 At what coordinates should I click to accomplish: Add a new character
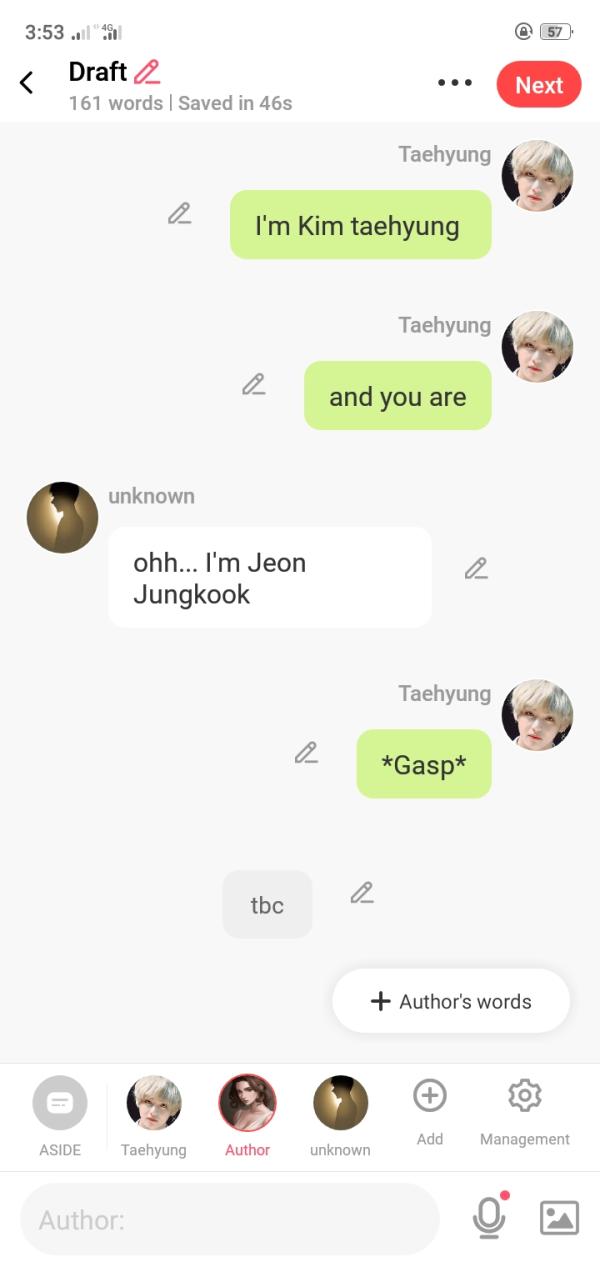[x=429, y=1111]
